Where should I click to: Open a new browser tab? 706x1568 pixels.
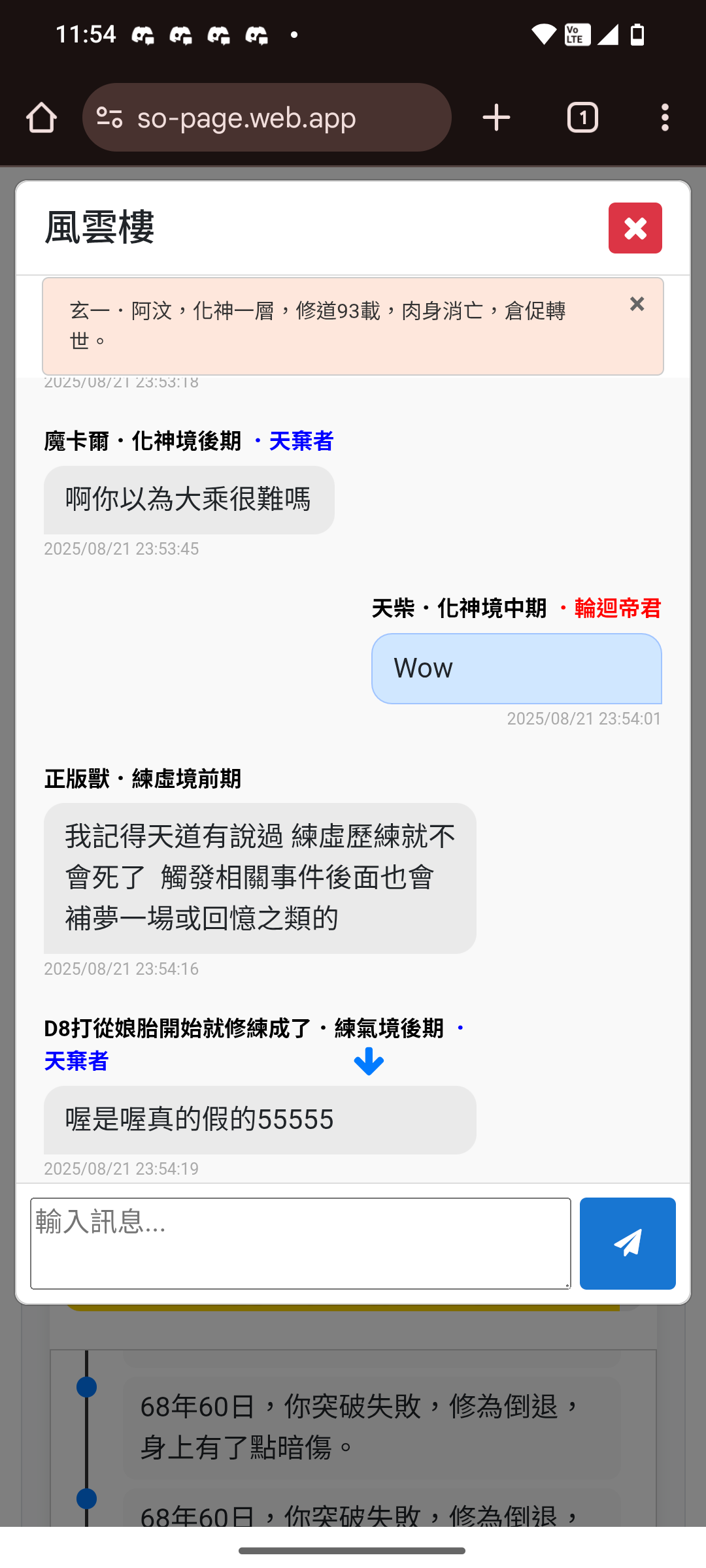click(496, 118)
